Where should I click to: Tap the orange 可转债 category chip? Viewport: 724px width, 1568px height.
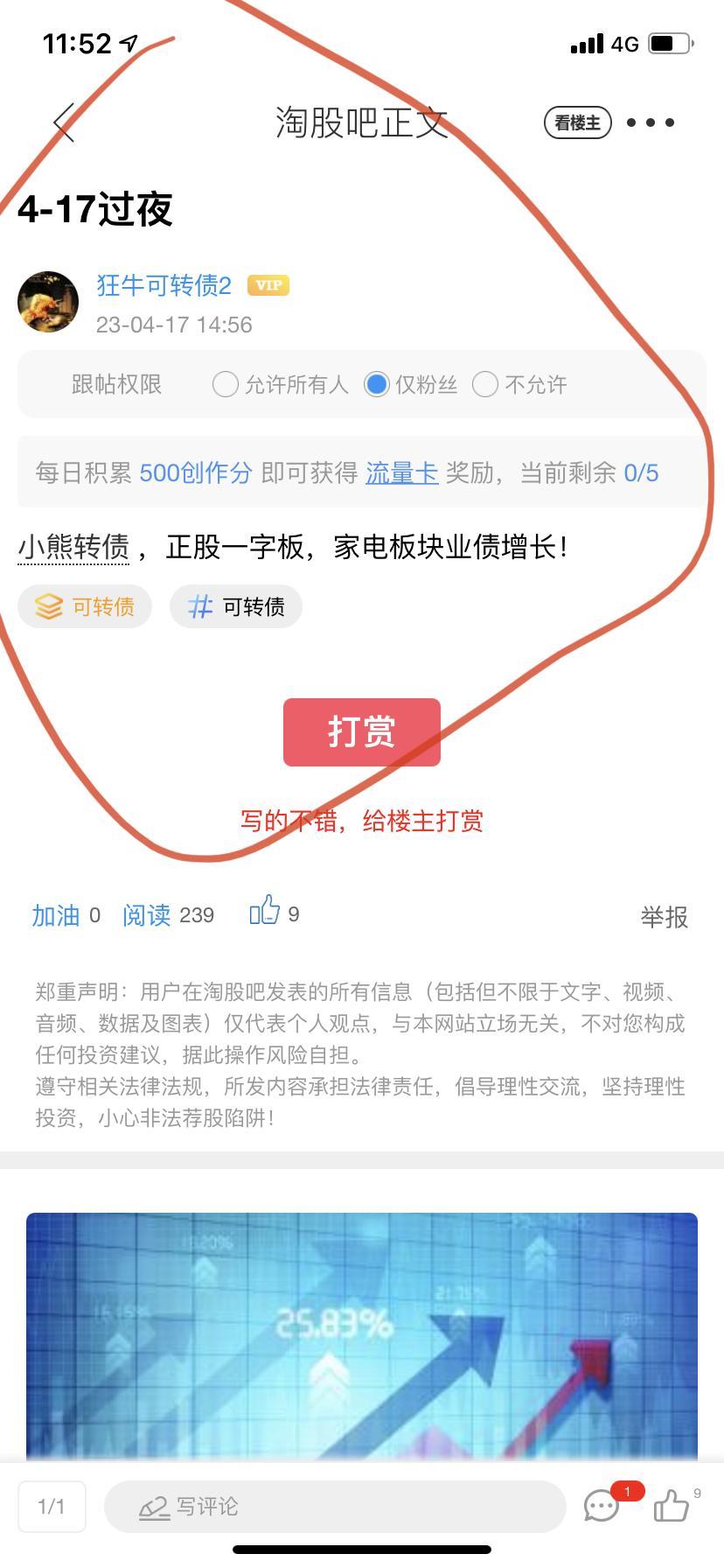tap(85, 606)
